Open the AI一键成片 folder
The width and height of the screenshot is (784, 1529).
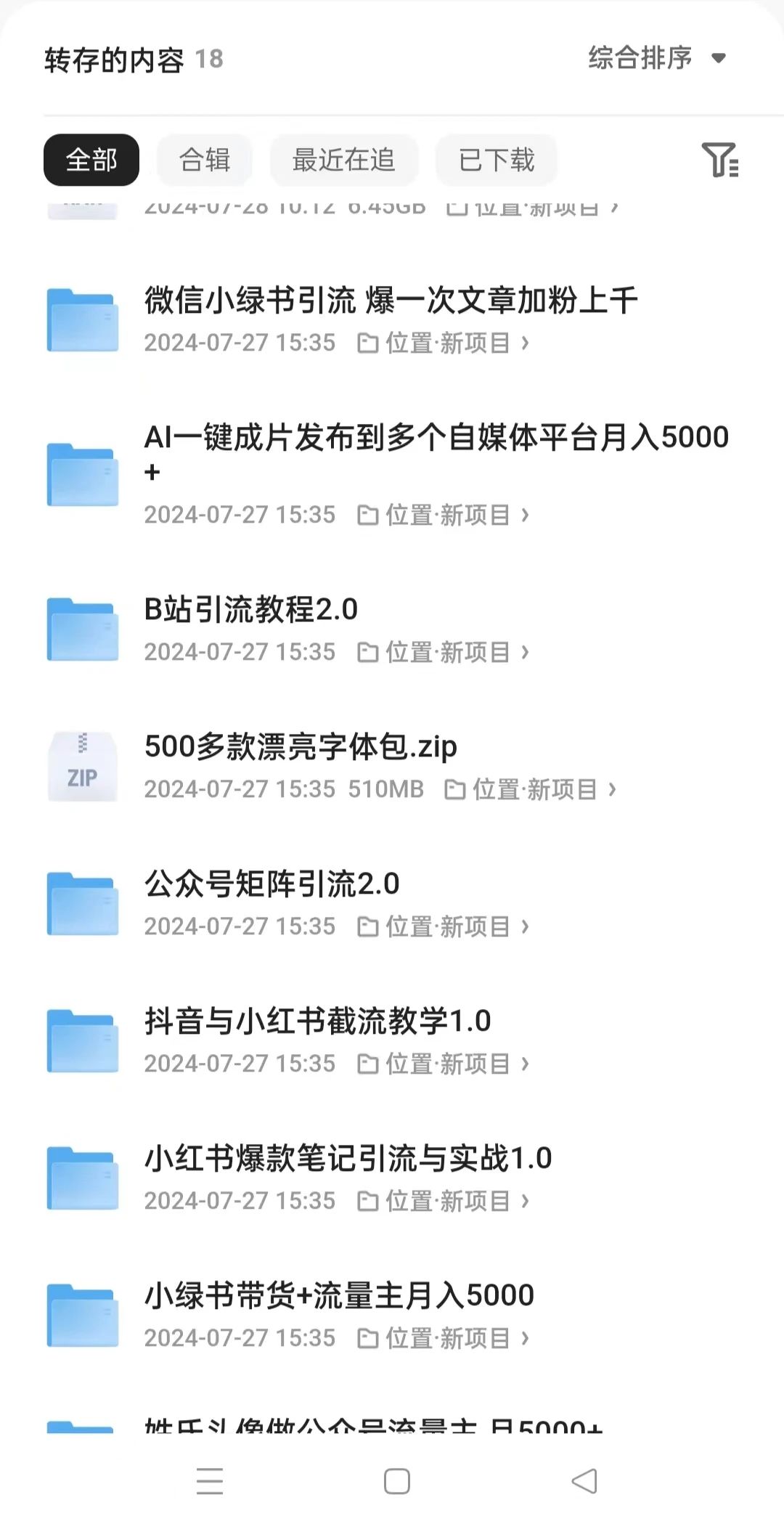coord(436,438)
